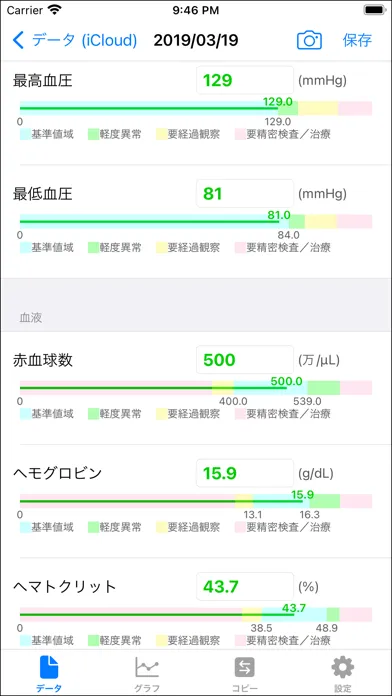Tap 保存 to save the data

[x=357, y=40]
